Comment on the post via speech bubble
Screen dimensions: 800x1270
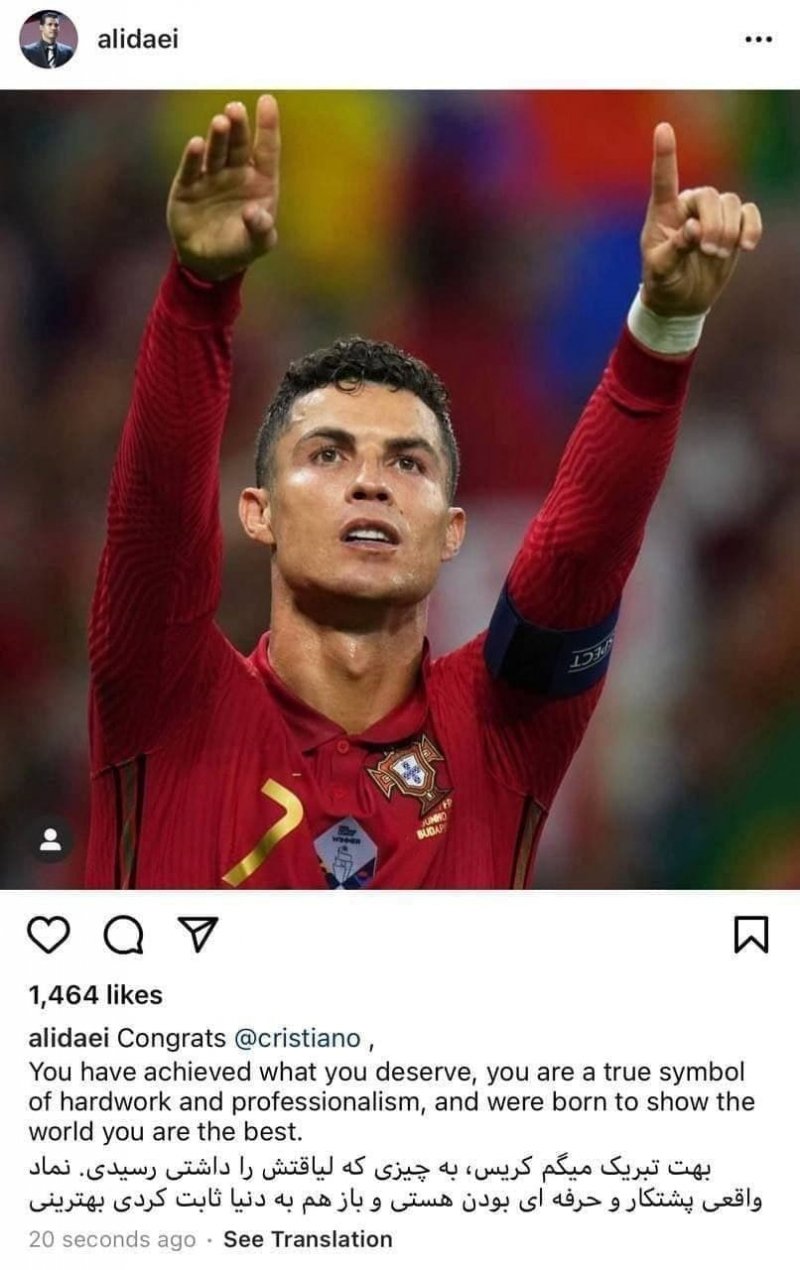click(x=123, y=935)
